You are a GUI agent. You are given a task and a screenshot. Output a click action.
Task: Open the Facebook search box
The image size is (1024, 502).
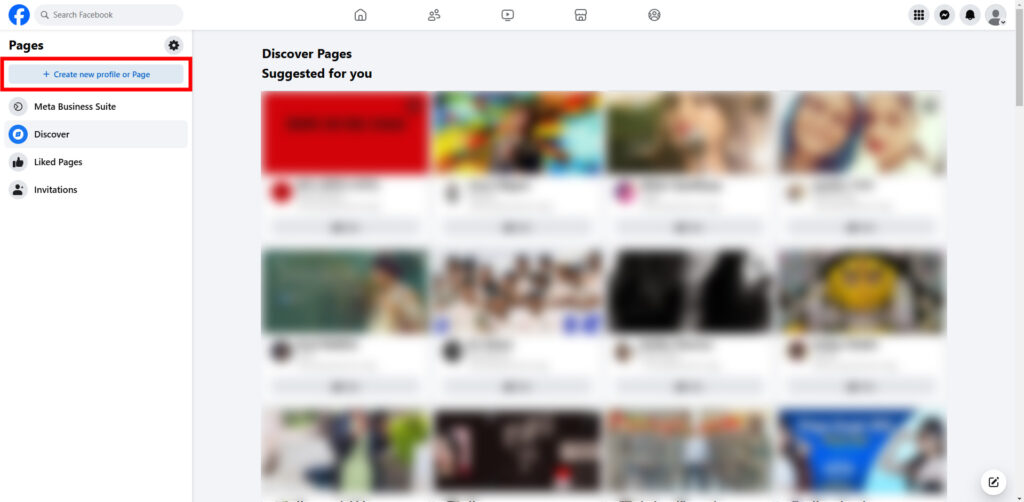110,15
